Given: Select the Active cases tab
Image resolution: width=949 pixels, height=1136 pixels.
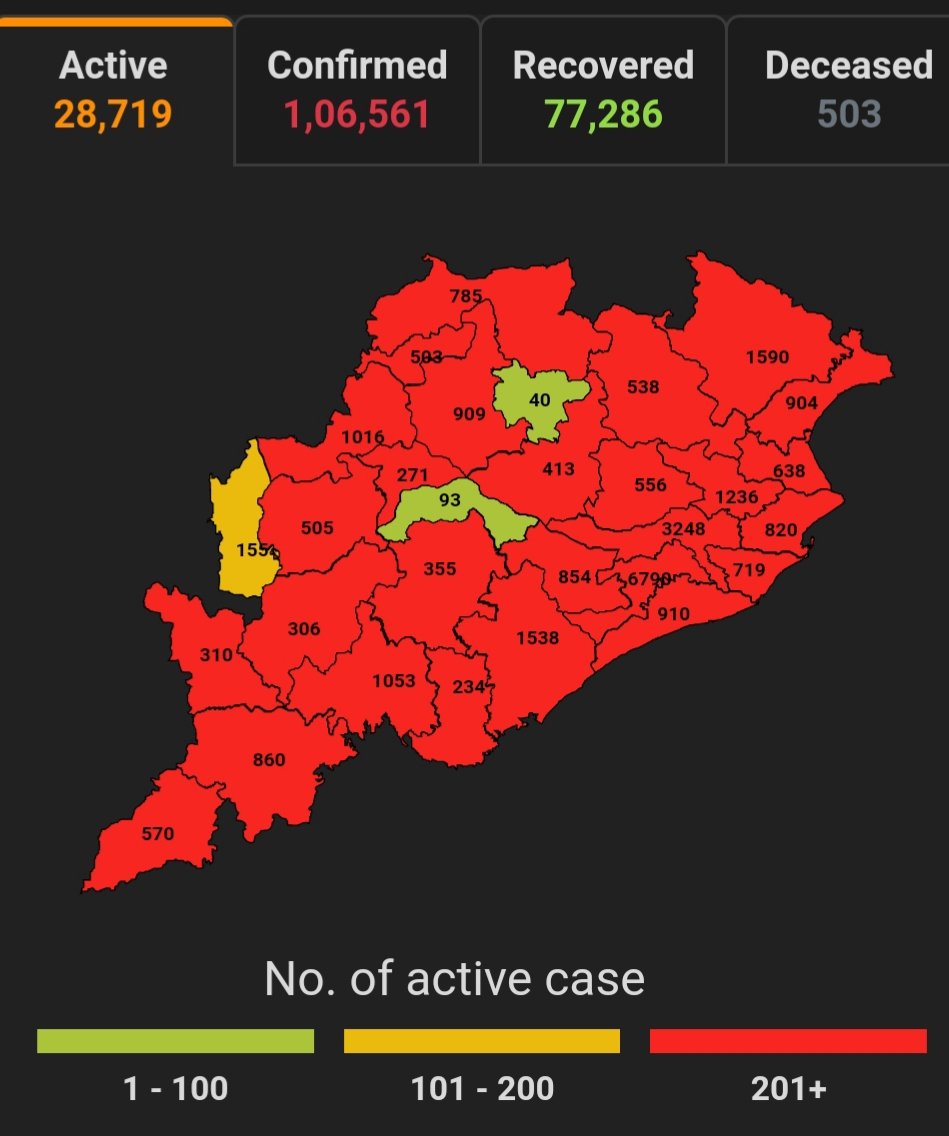Looking at the screenshot, I should pos(114,89).
